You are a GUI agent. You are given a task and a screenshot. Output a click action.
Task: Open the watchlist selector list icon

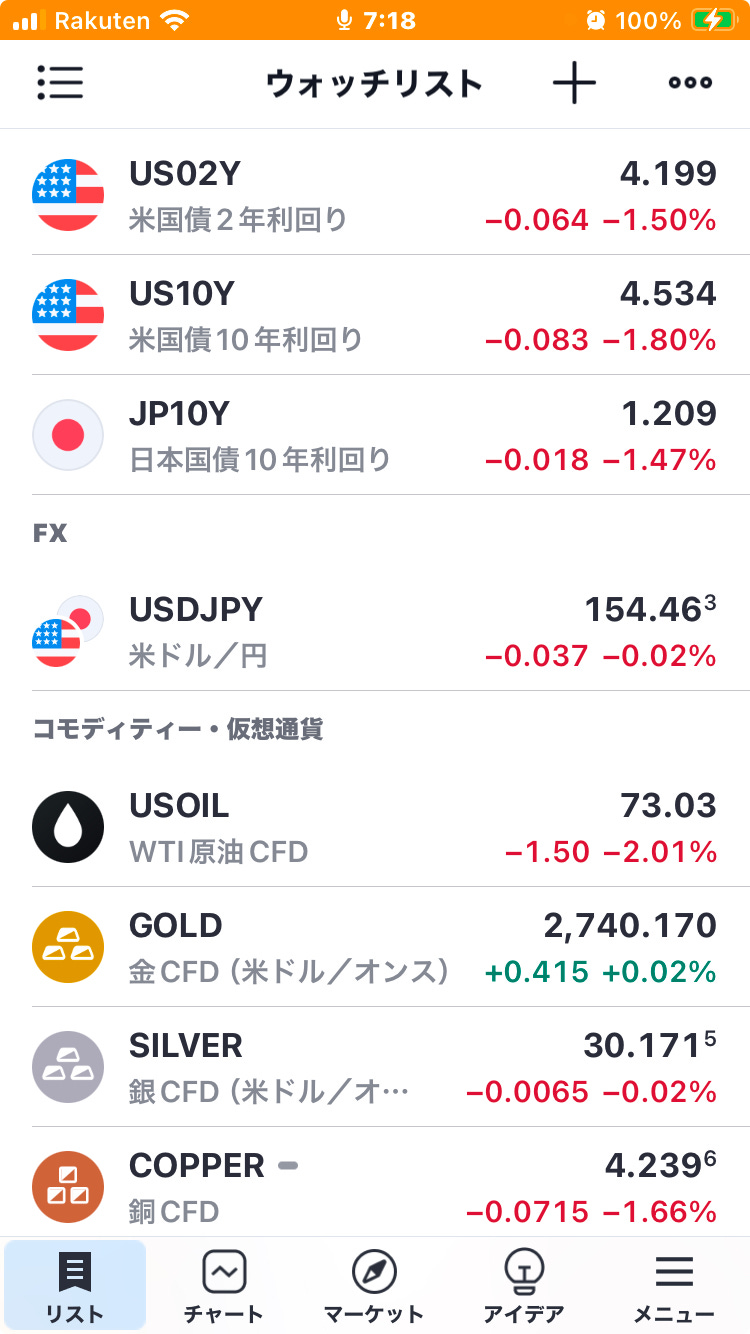click(x=60, y=83)
